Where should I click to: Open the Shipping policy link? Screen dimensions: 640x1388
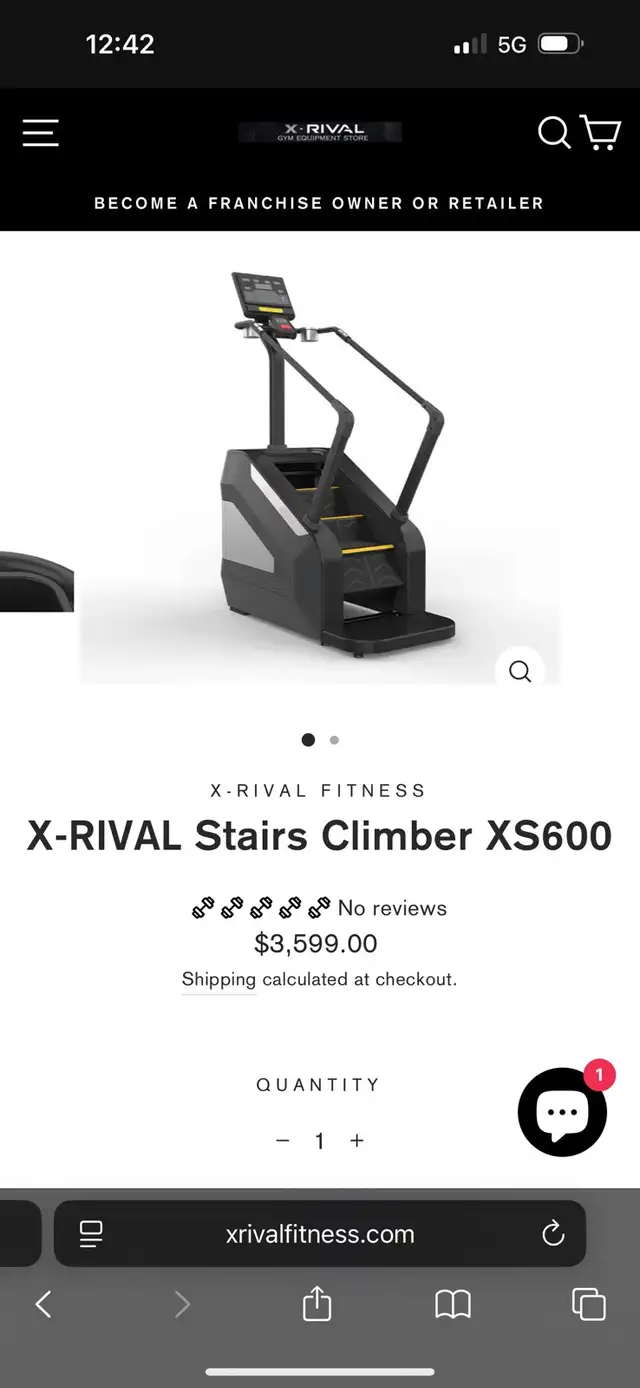(218, 980)
